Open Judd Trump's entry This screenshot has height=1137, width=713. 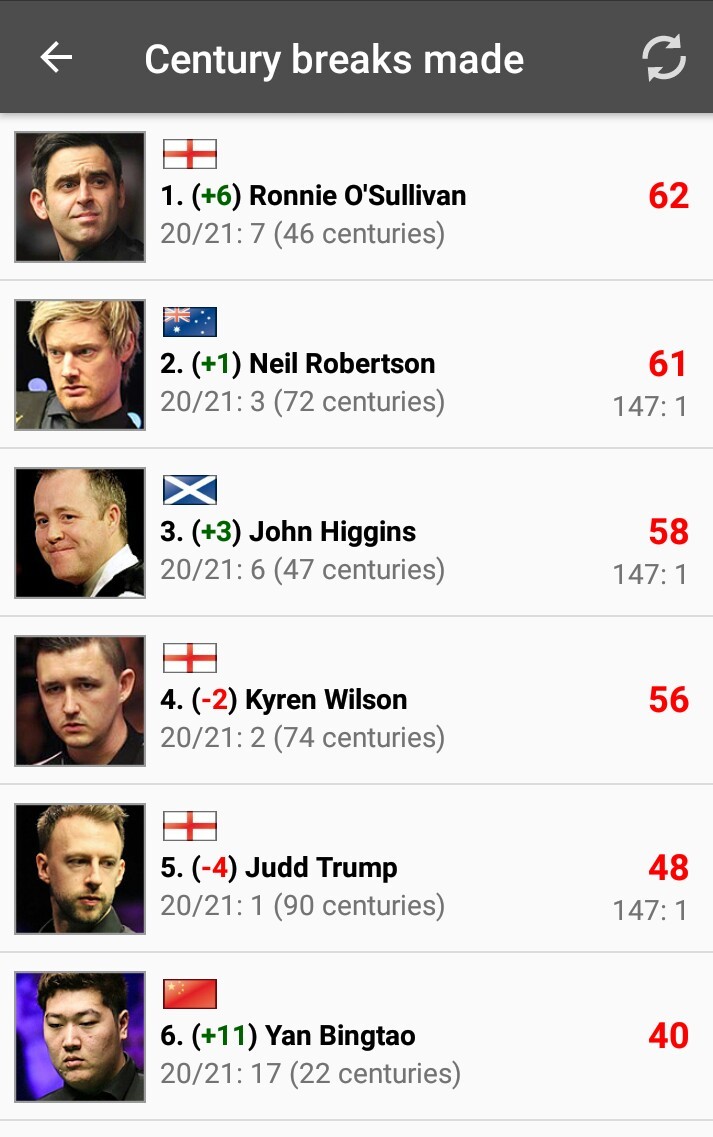coord(356,868)
